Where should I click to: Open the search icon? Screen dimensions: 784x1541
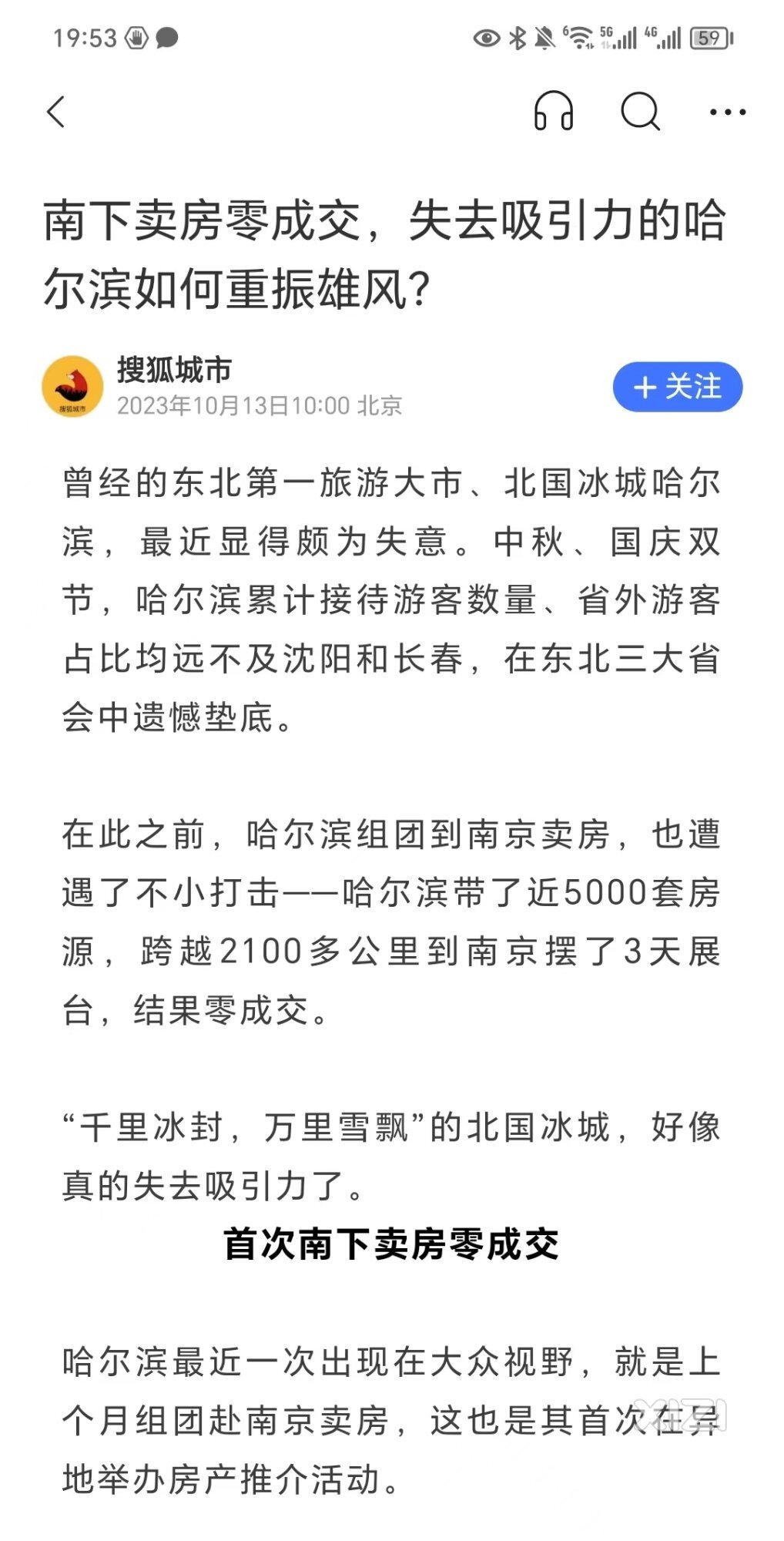click(640, 112)
